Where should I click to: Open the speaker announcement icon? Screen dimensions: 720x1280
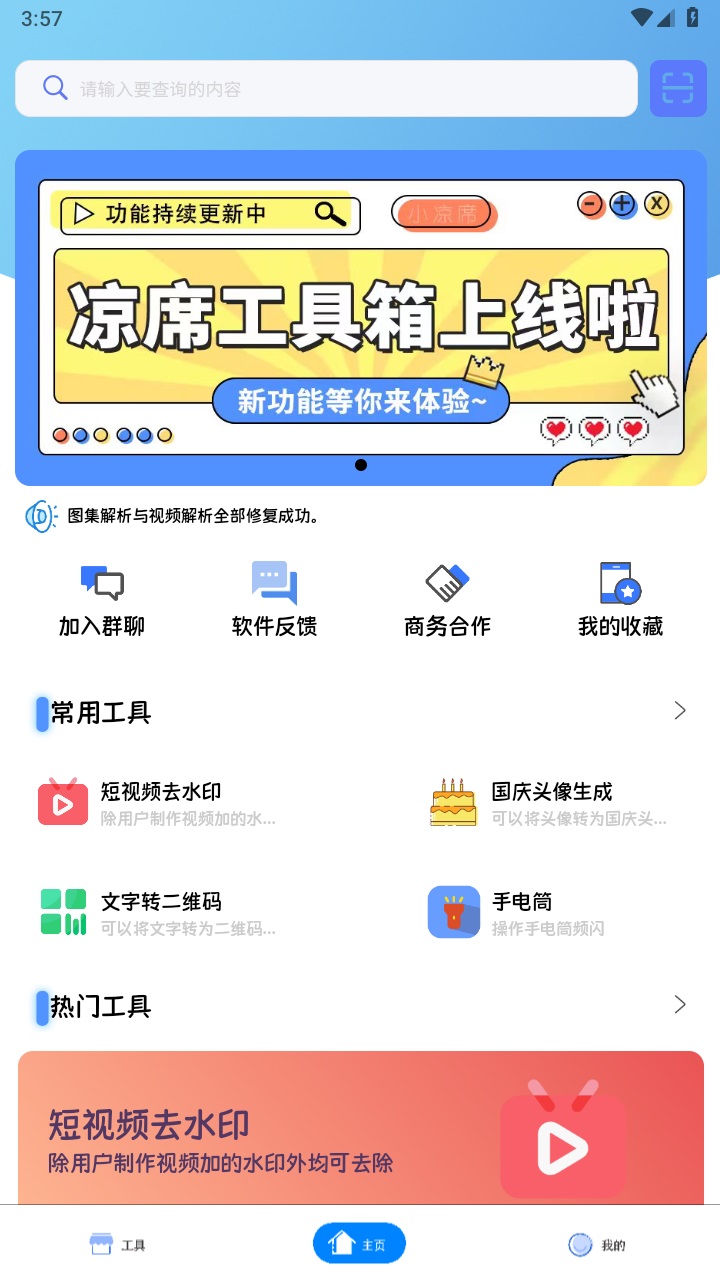(x=38, y=516)
